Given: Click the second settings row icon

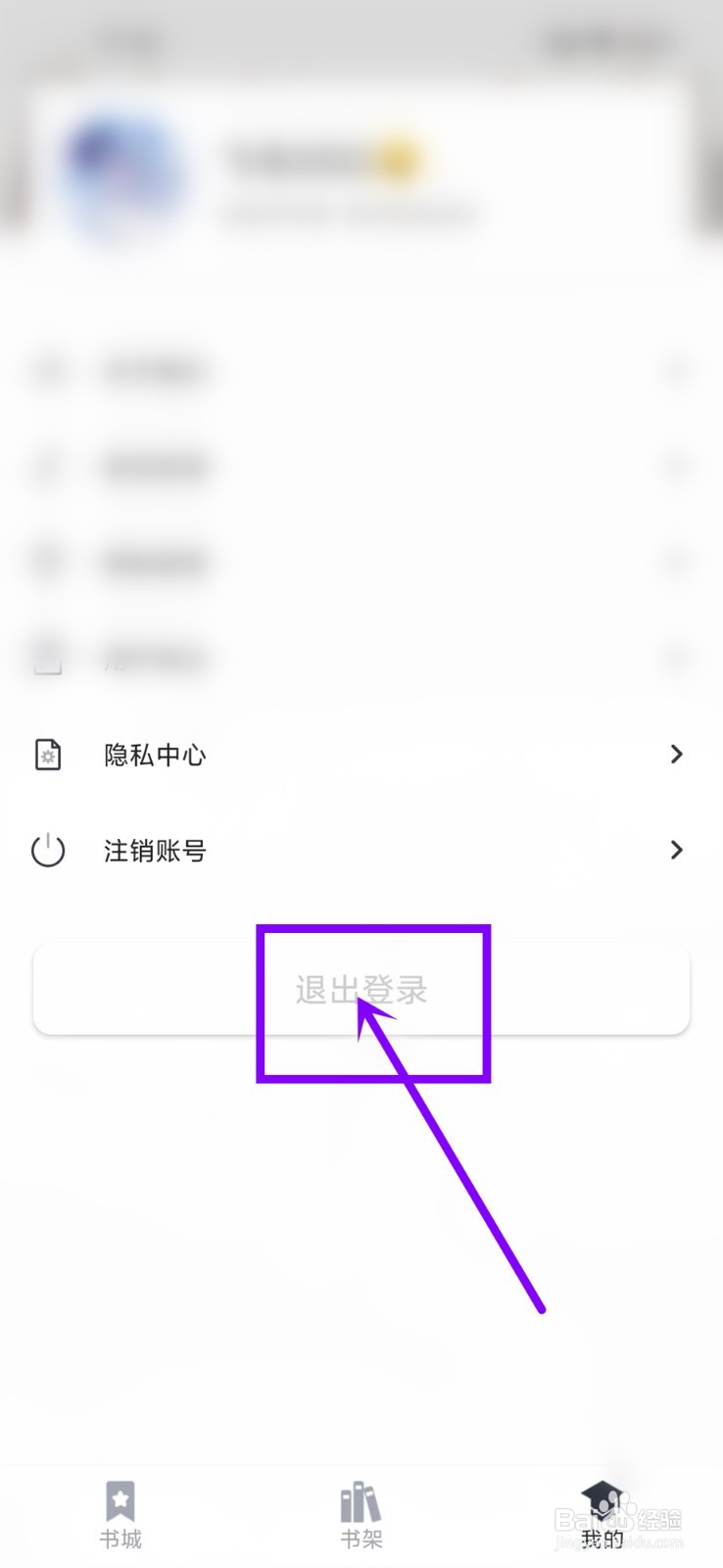Looking at the screenshot, I should (x=49, y=467).
